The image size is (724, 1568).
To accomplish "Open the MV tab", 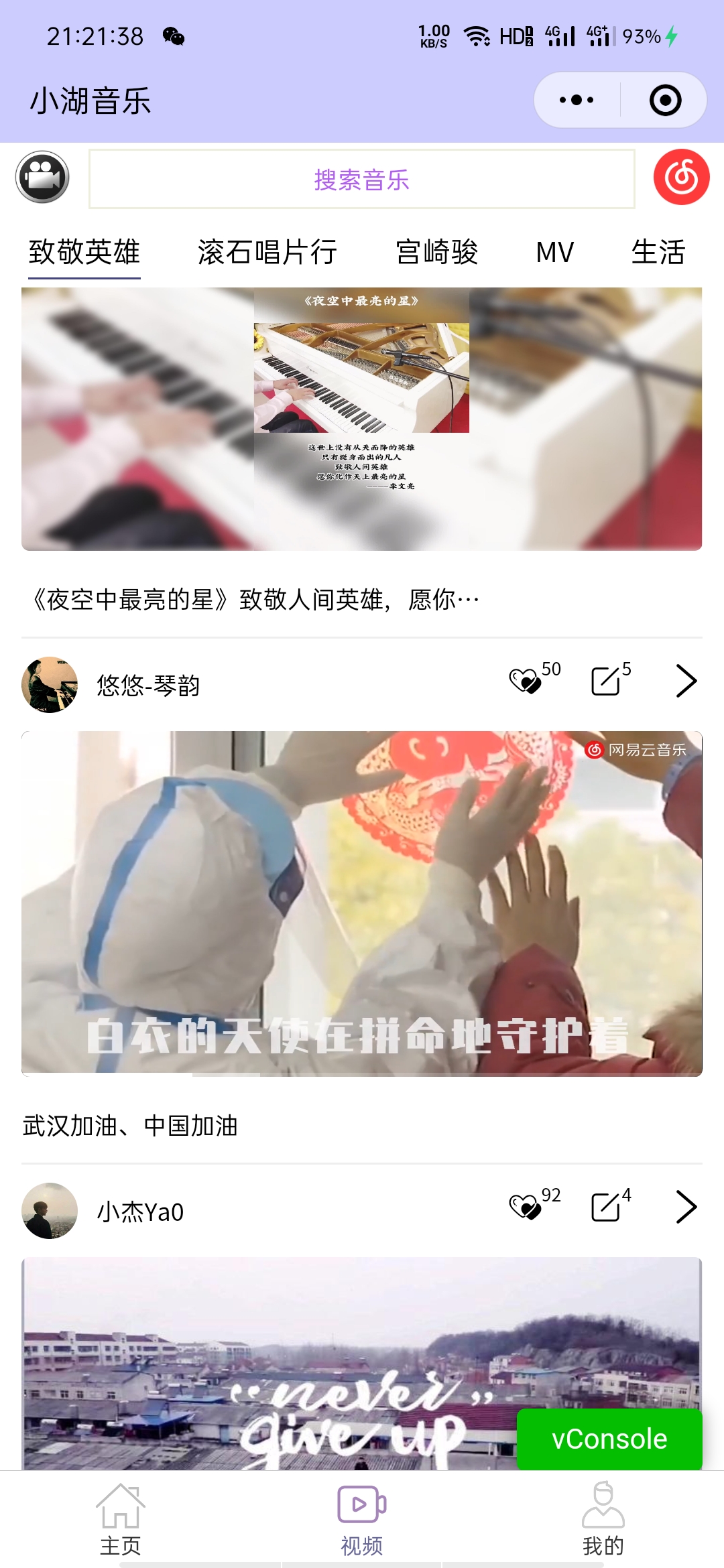I will pos(555,253).
